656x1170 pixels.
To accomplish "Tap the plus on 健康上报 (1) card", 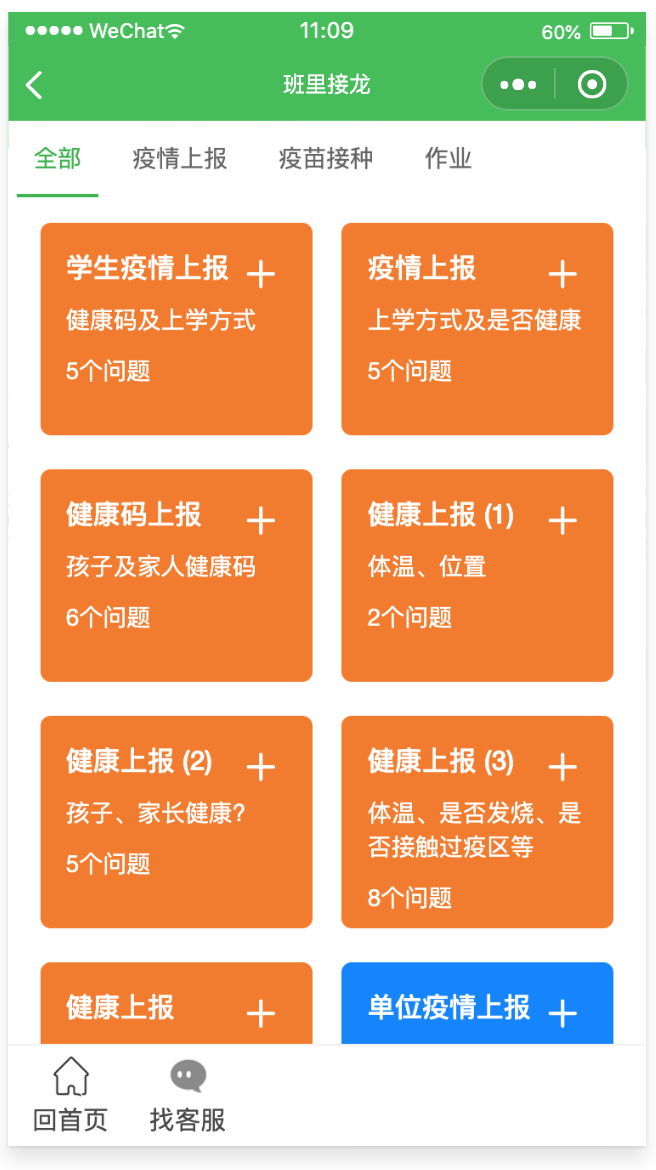I will (562, 521).
